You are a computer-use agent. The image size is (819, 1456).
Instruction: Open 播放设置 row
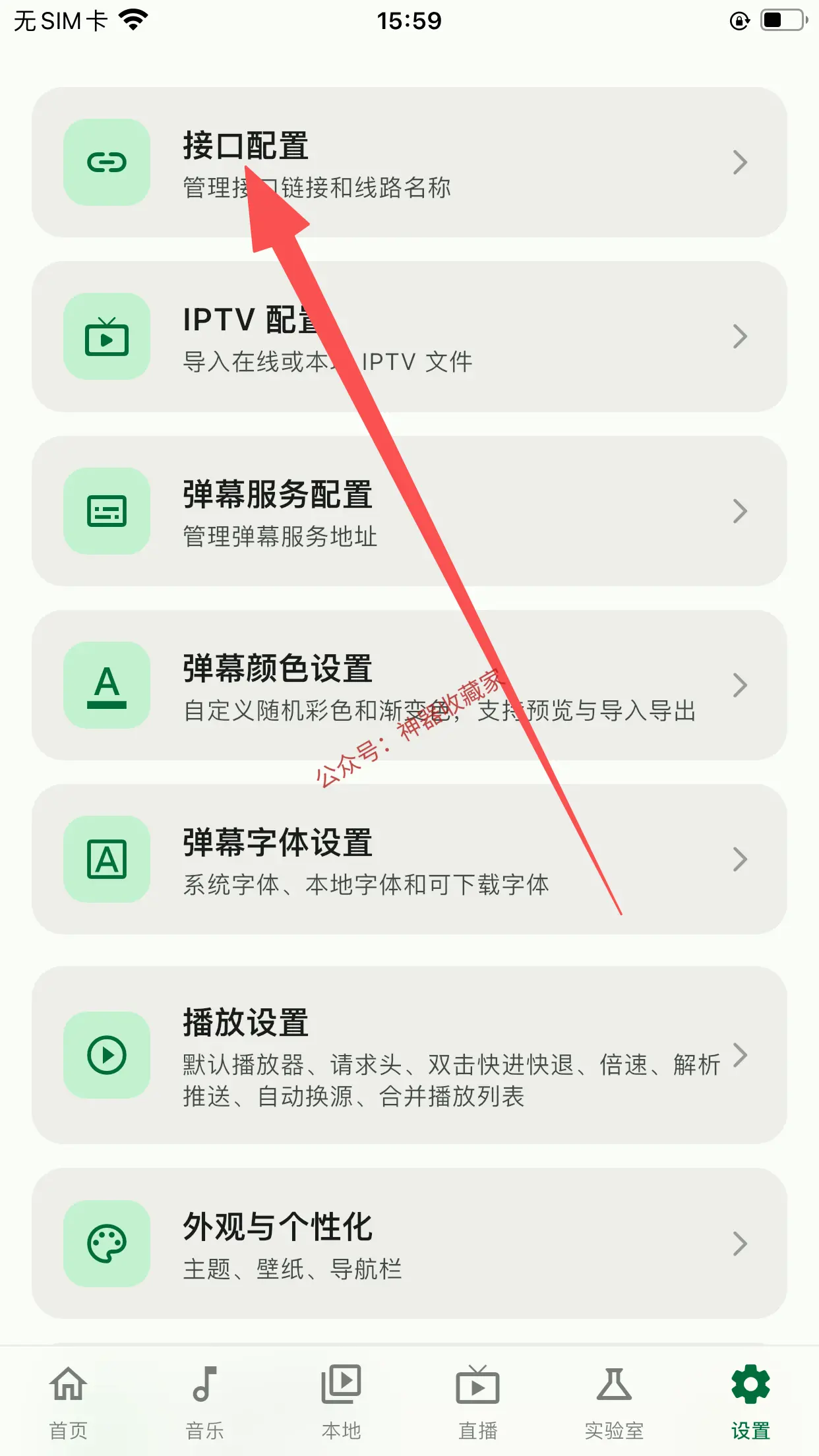pyautogui.click(x=409, y=1055)
